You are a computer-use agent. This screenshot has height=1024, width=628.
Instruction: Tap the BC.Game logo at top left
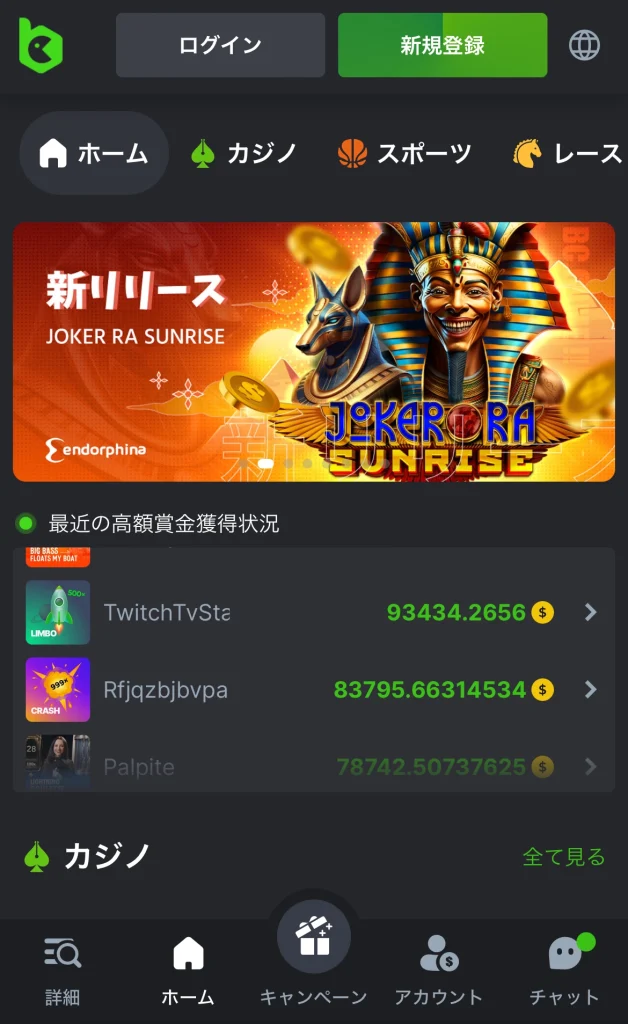[40, 45]
